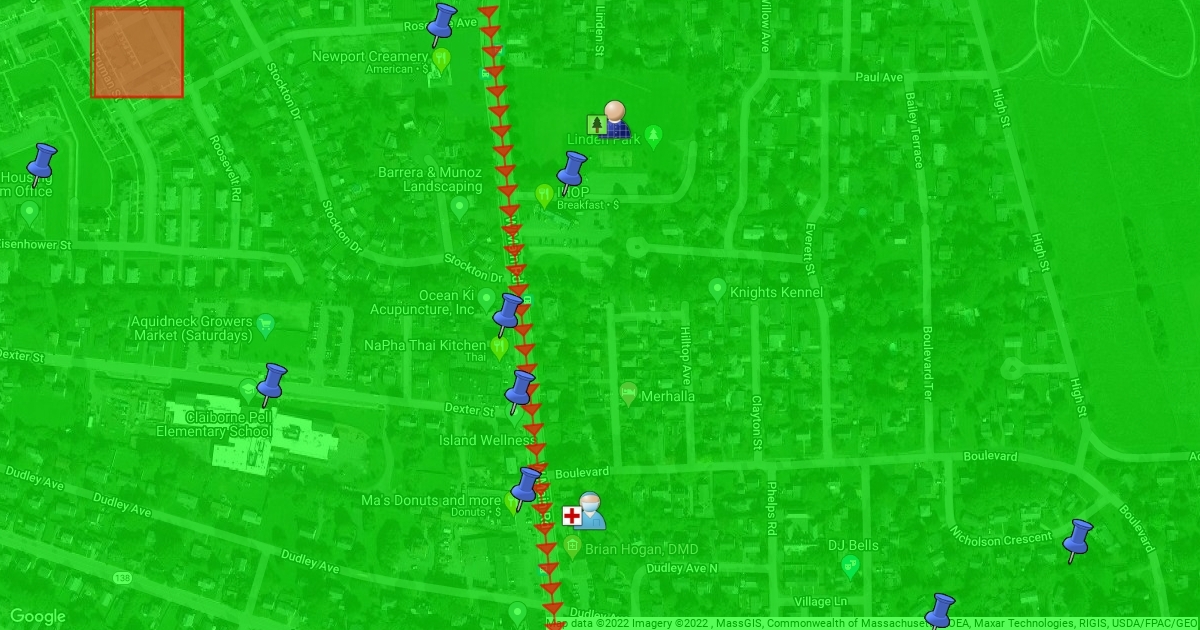Screen dimensions: 1200x630
Task: Open the DJ Bells place marker
Action: click(850, 565)
